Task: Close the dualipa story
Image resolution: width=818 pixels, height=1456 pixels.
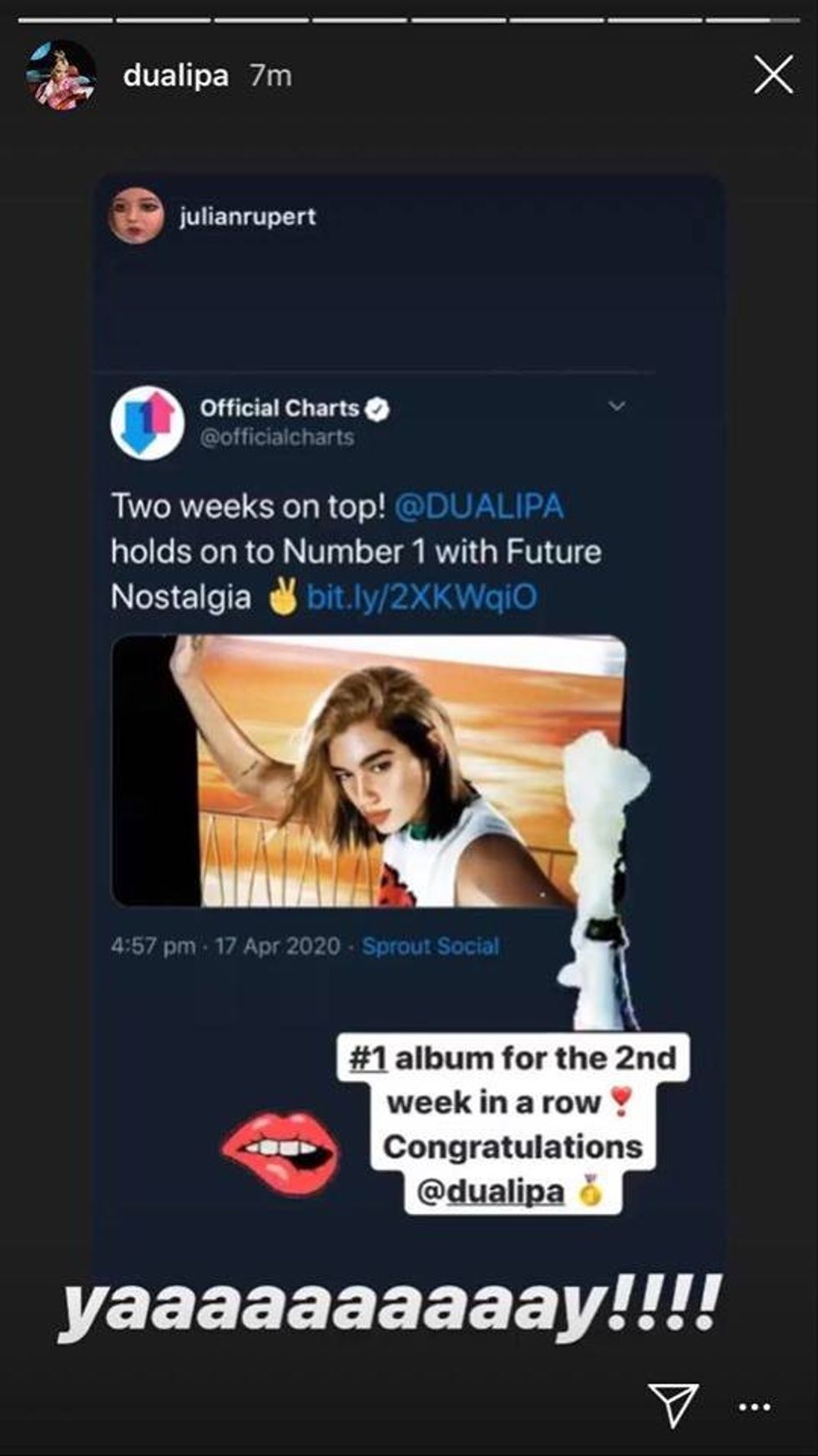Action: pyautogui.click(x=773, y=76)
